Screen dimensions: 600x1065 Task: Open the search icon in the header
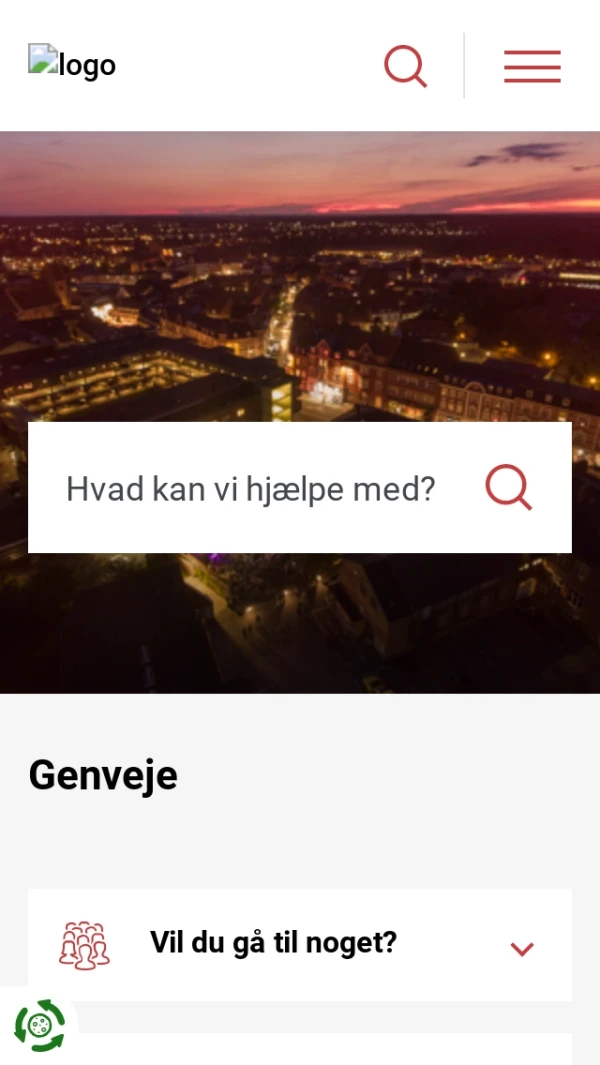tap(405, 66)
